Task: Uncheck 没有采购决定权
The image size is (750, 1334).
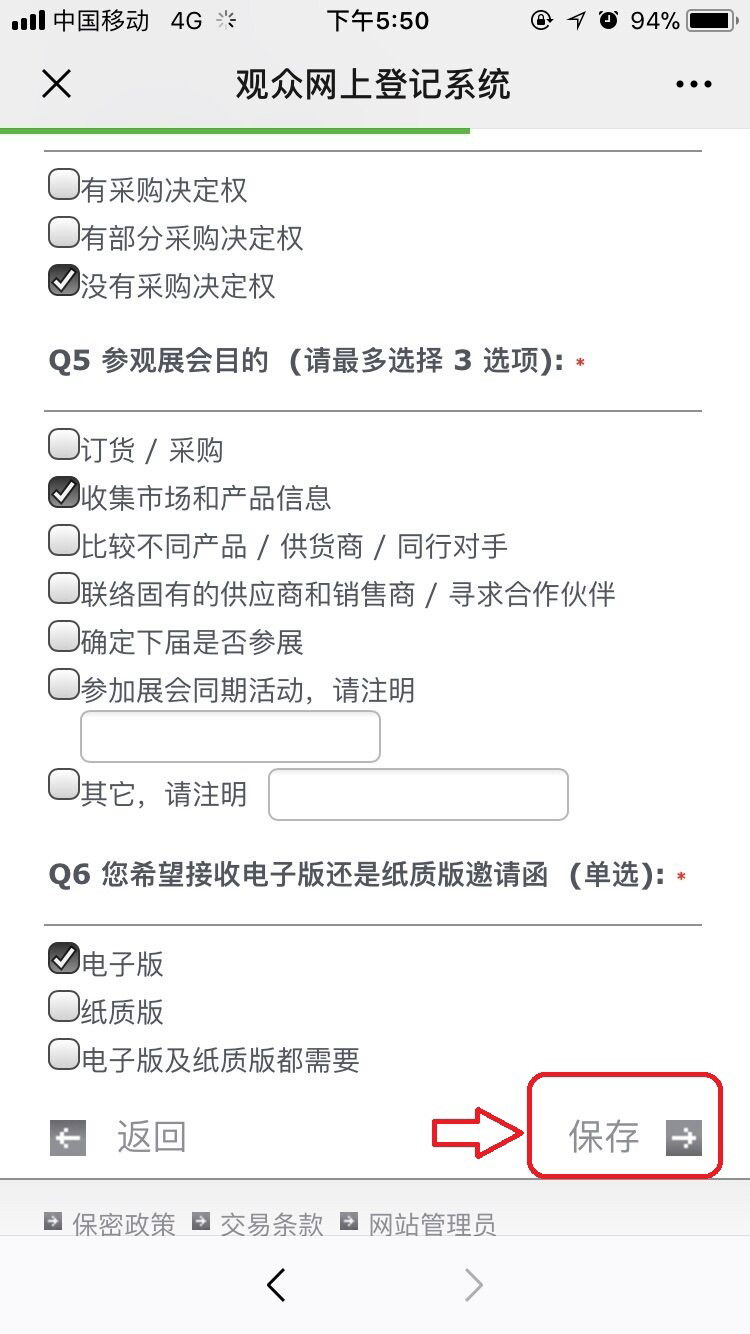Action: click(x=64, y=281)
